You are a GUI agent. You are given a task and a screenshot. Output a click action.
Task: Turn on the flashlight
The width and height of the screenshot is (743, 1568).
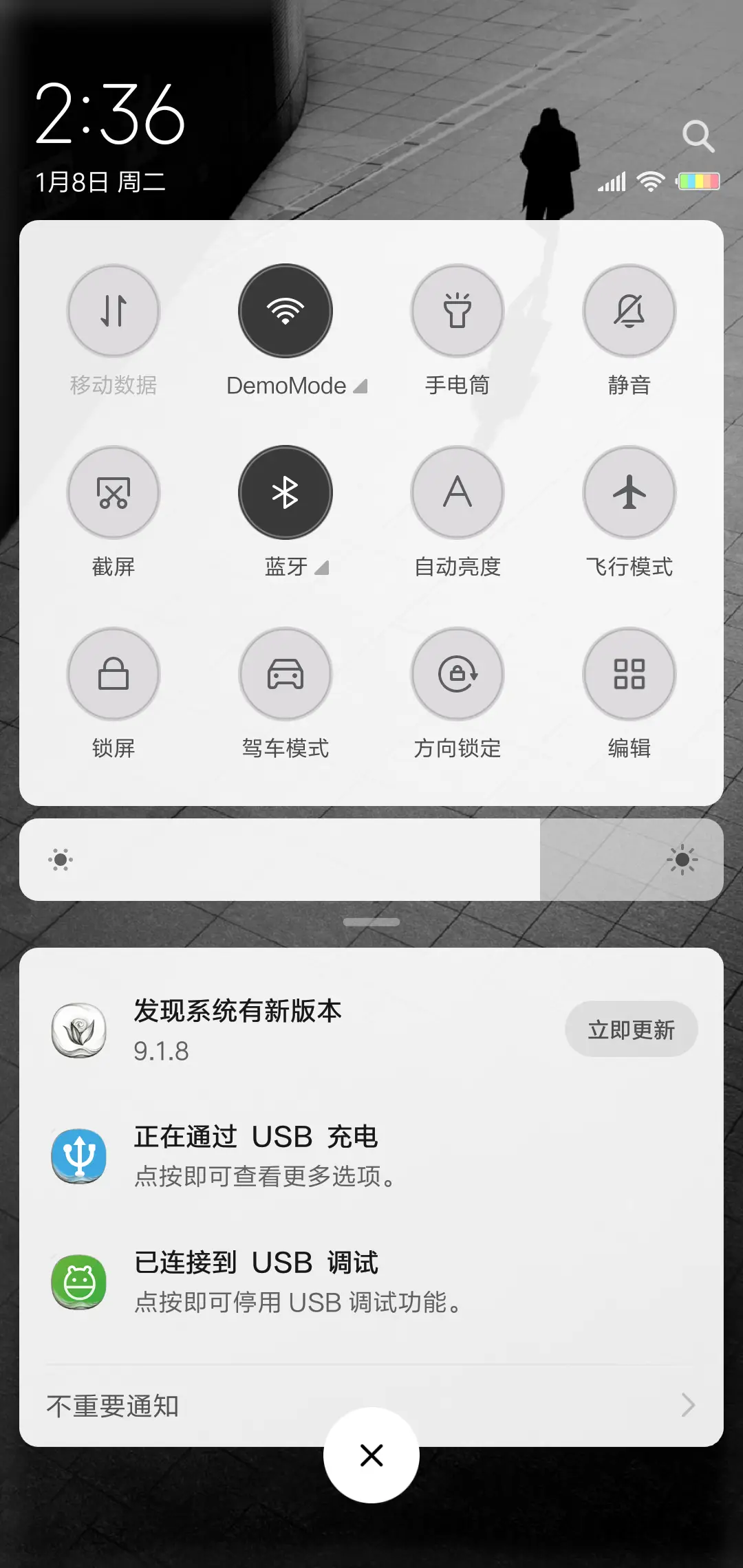click(x=457, y=311)
